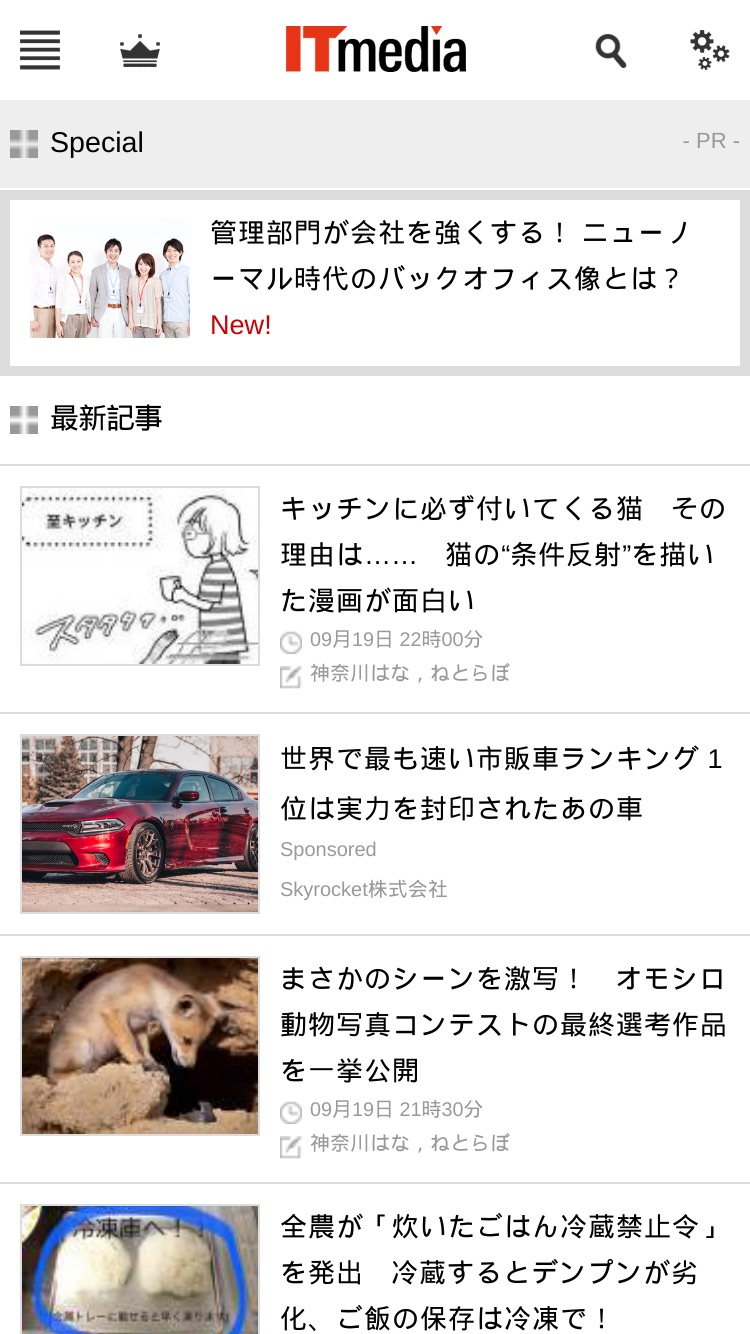This screenshot has height=1334, width=750.
Task: Open the オモシロ動物写真コンテスト article
Action: pyautogui.click(x=375, y=1059)
